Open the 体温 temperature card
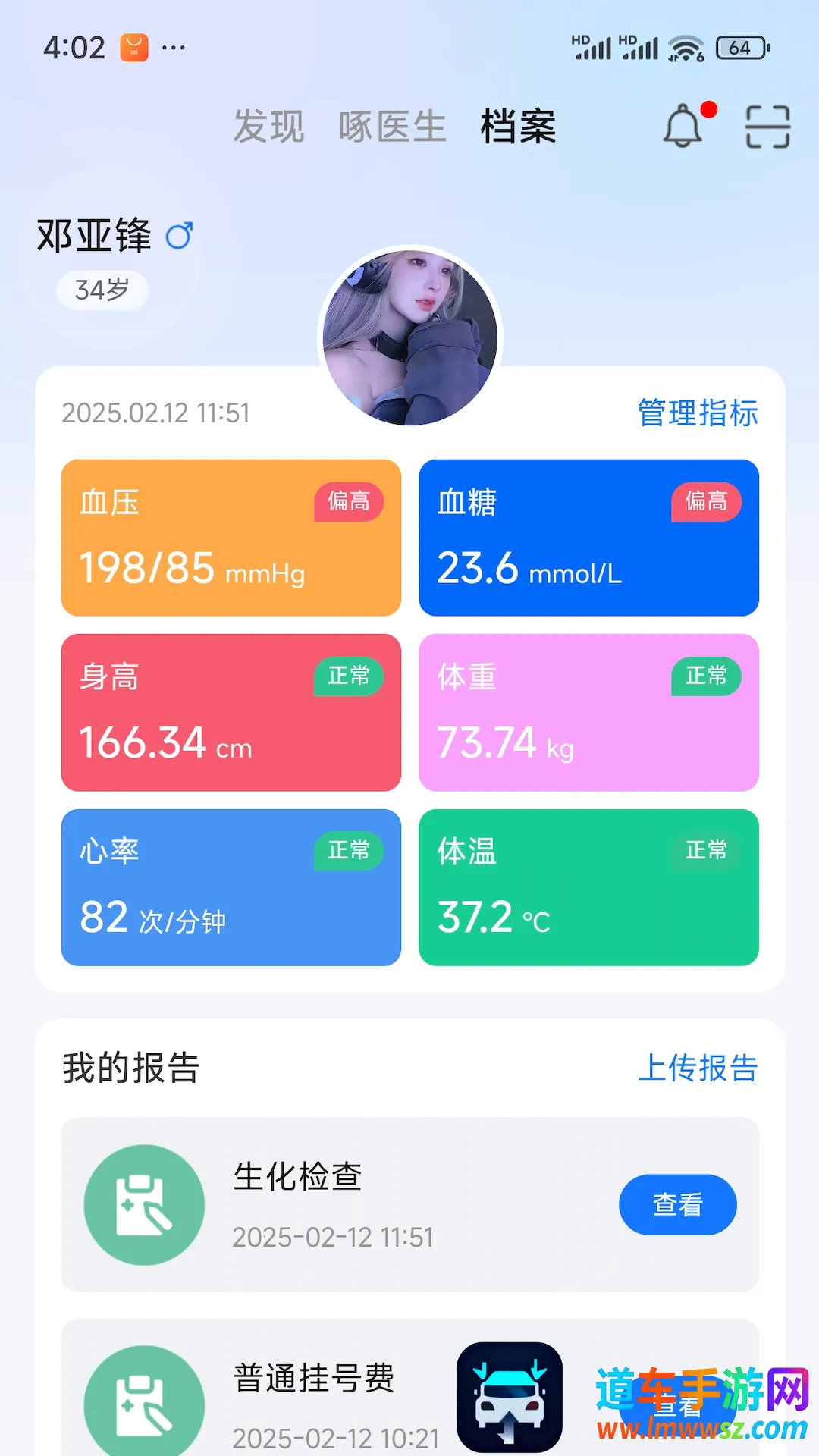 [x=588, y=887]
